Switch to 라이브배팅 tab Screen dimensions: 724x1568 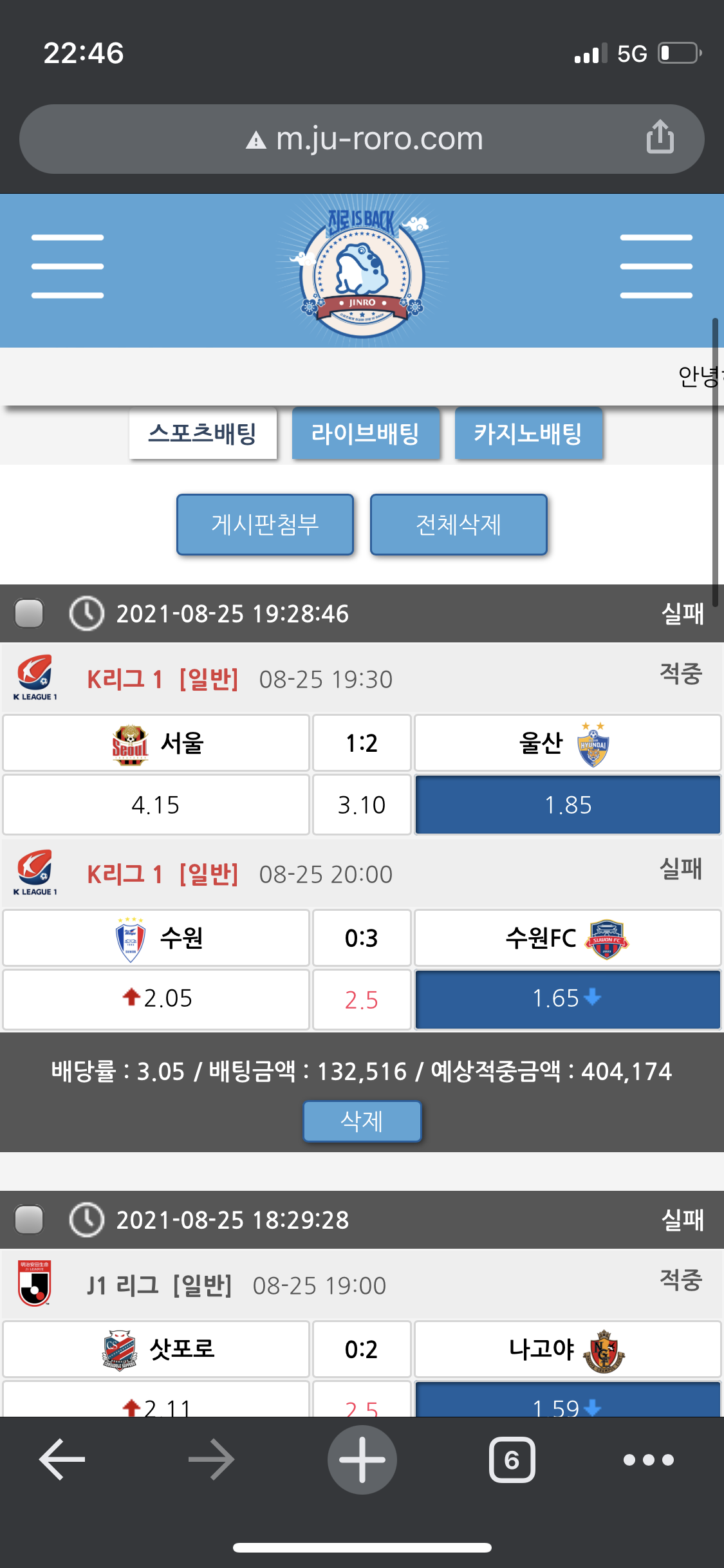(x=366, y=433)
